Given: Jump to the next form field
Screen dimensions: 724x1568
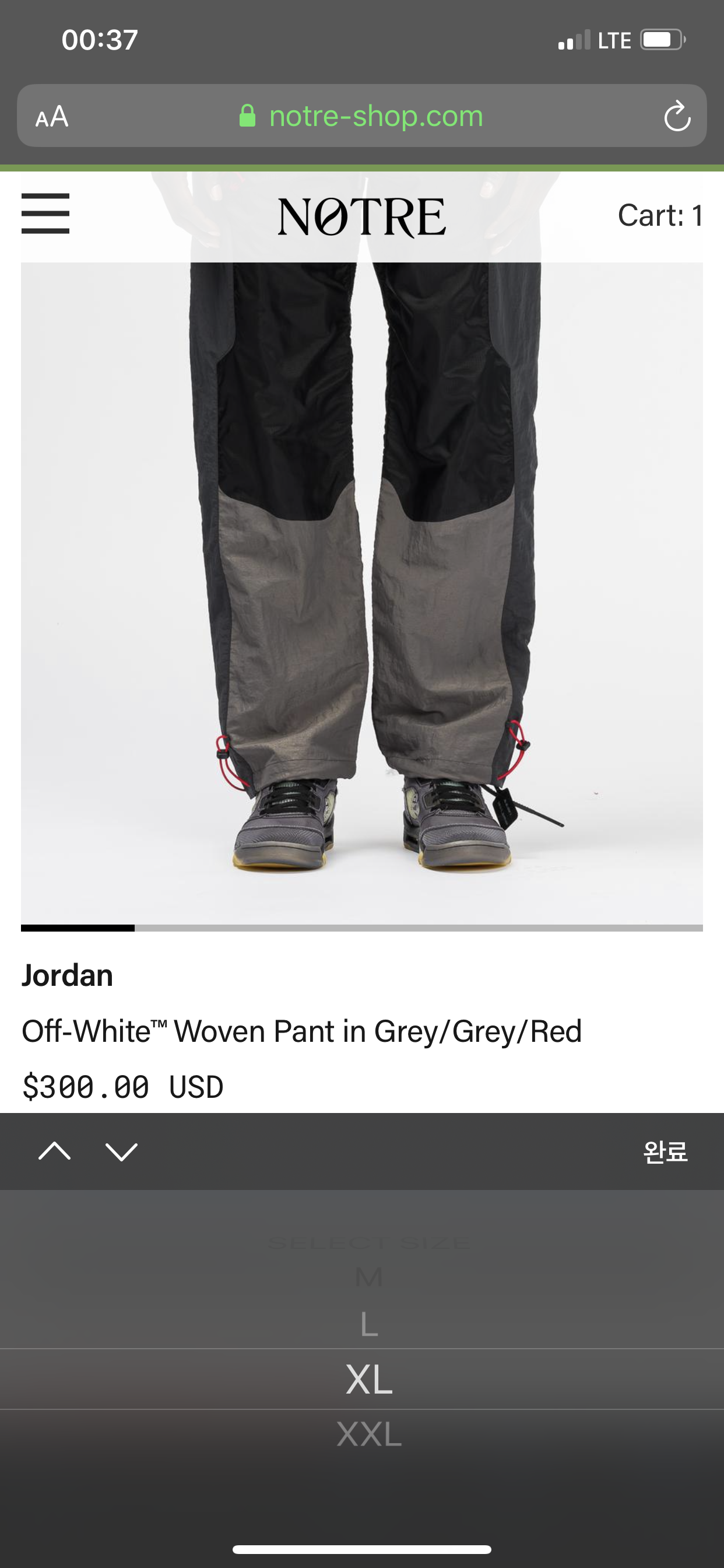Looking at the screenshot, I should click(121, 1151).
